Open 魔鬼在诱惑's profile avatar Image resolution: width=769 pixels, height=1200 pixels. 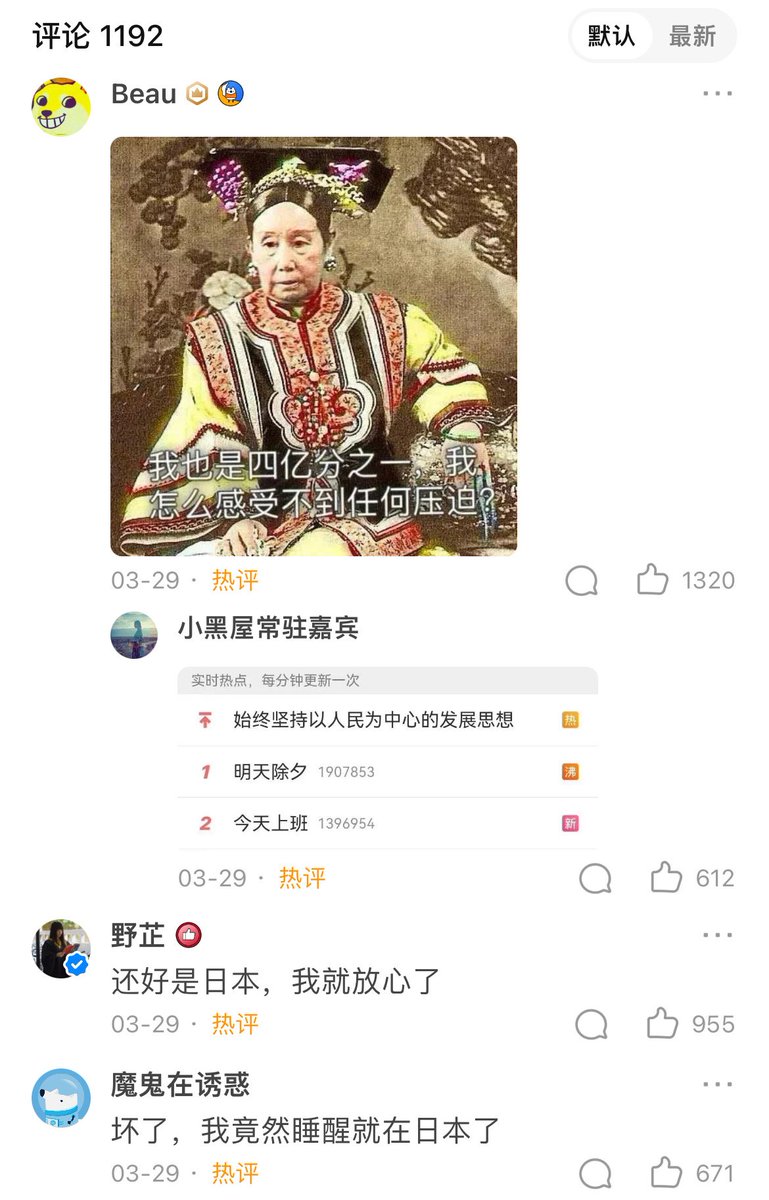(62, 1097)
